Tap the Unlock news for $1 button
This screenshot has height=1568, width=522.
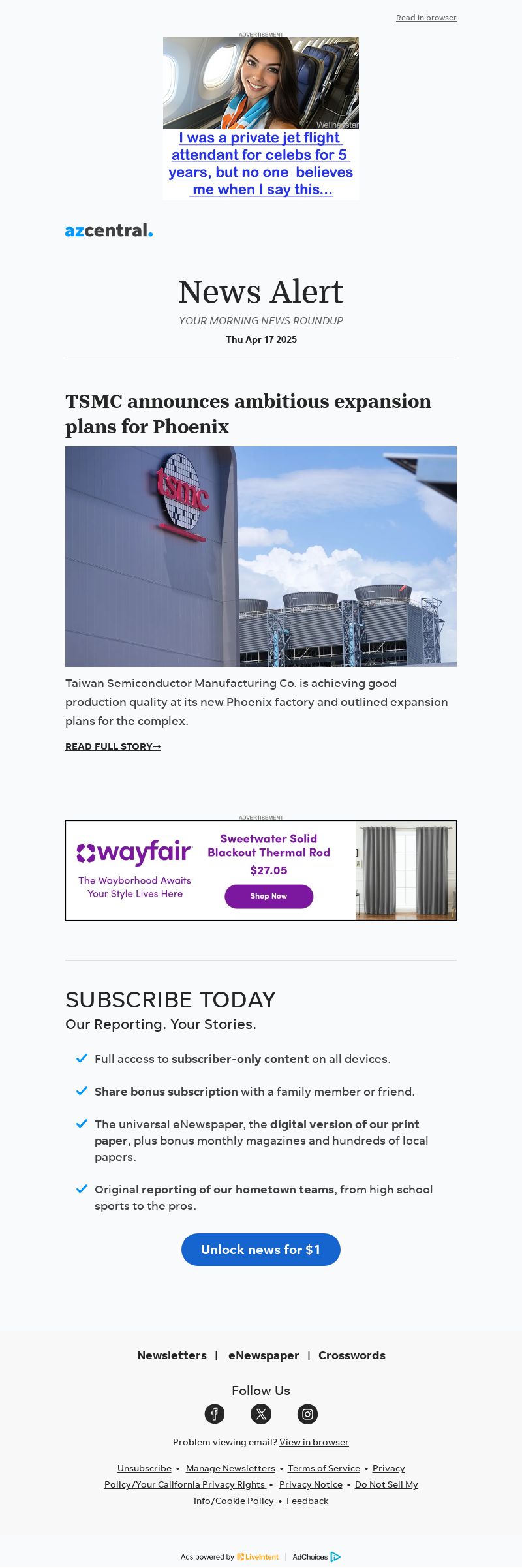pyautogui.click(x=261, y=1250)
